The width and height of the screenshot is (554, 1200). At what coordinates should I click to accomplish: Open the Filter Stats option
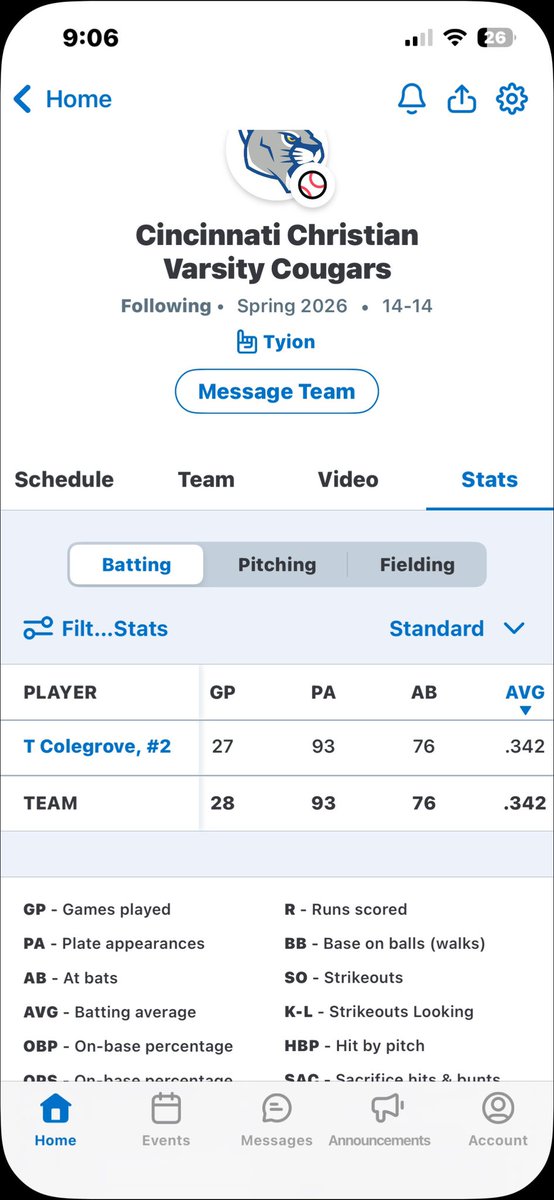(x=96, y=629)
